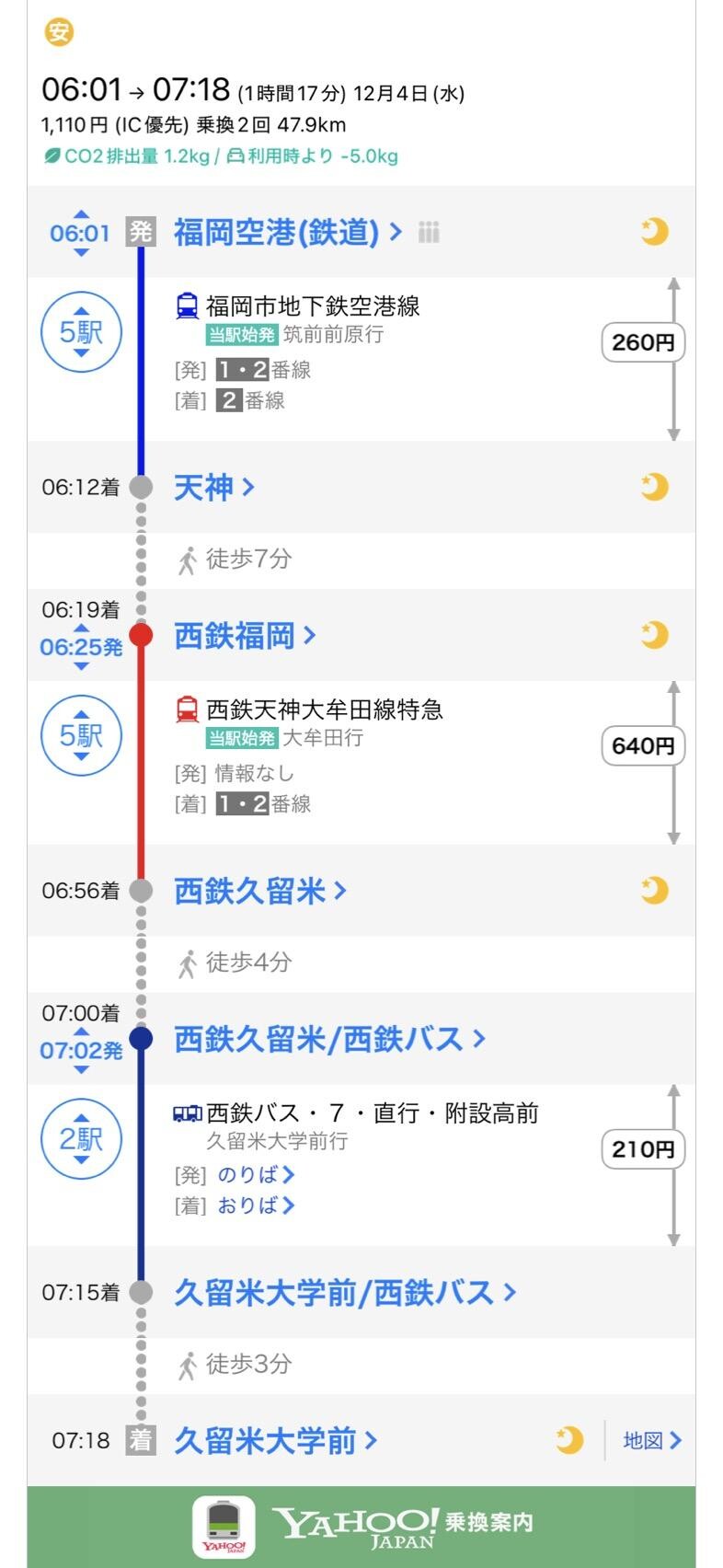This screenshot has width=723, height=1568.
Task: Open the おりば alighting point link
Action: pos(247,1204)
